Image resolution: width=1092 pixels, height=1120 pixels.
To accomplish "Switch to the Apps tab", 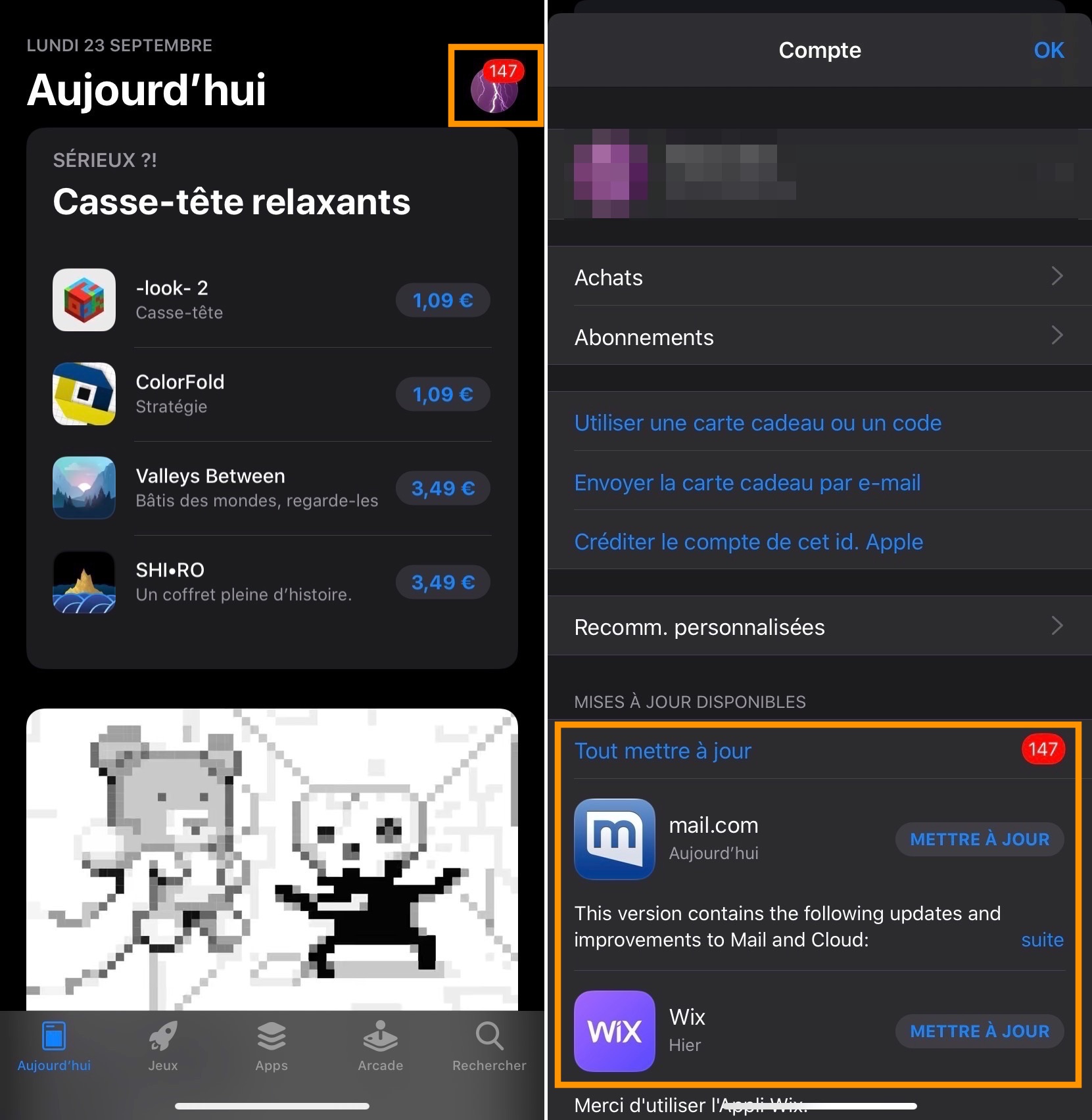I will (272, 1045).
